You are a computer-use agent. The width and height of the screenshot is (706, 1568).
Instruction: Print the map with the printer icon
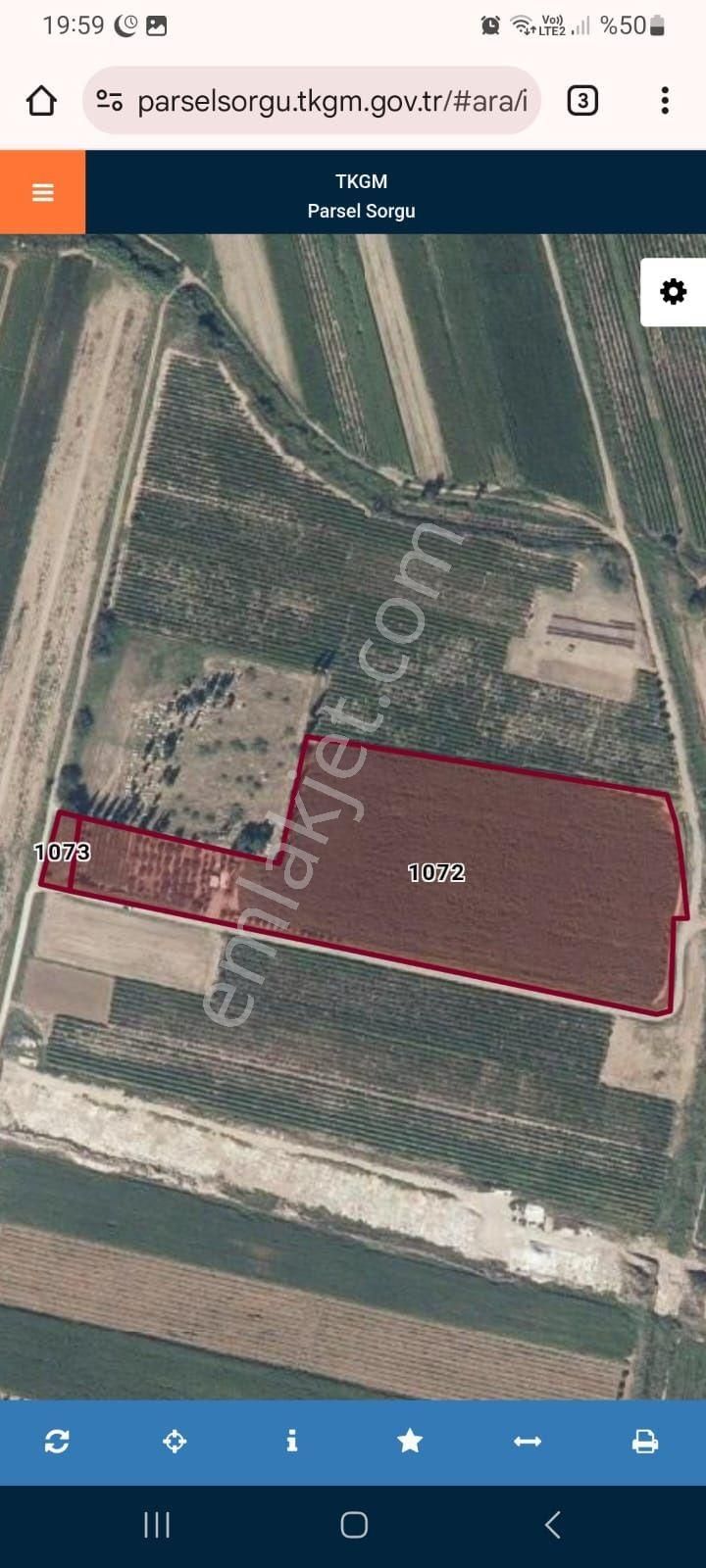(x=645, y=1441)
